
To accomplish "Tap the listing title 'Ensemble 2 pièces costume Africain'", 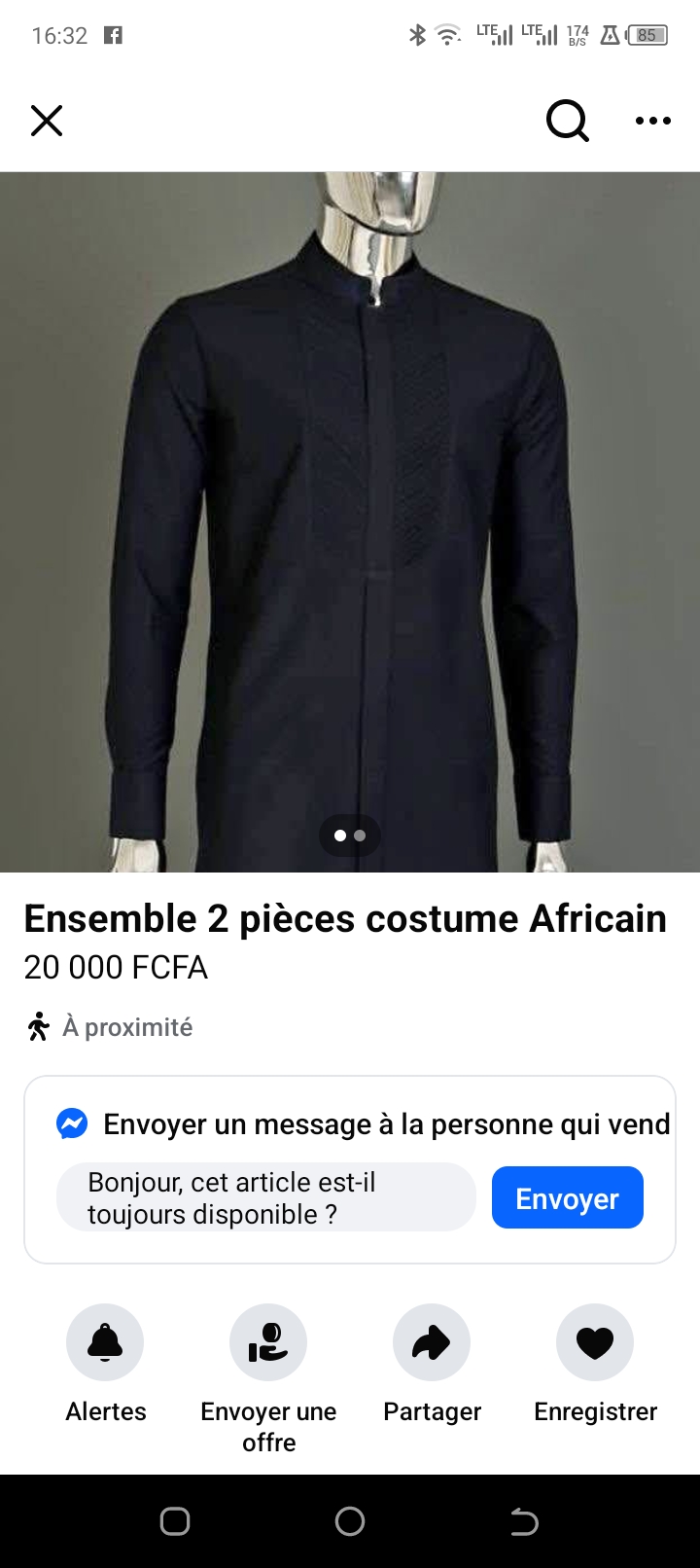I will coord(346,917).
